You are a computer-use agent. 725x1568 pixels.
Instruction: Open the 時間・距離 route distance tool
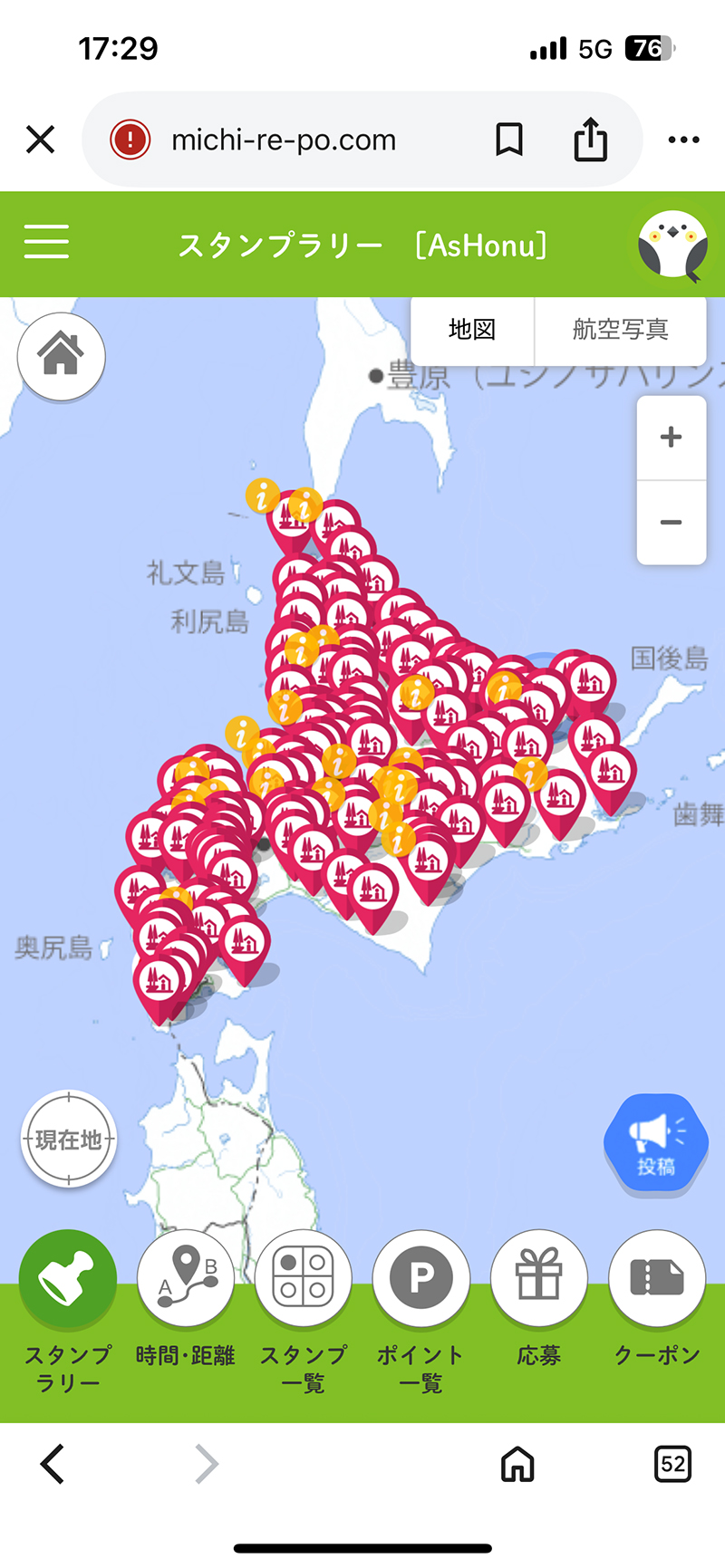(x=185, y=1277)
